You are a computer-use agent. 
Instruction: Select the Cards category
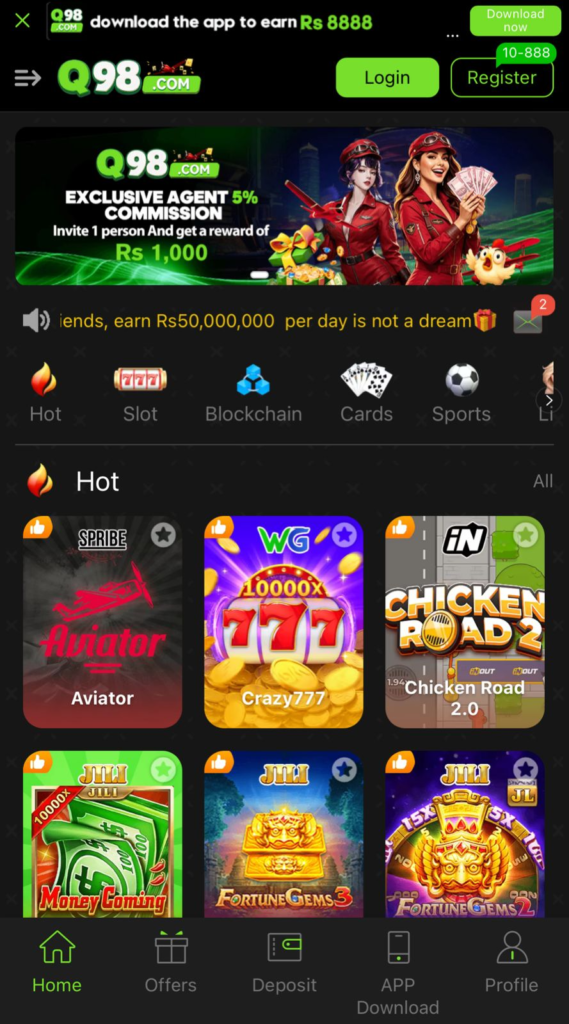366,394
